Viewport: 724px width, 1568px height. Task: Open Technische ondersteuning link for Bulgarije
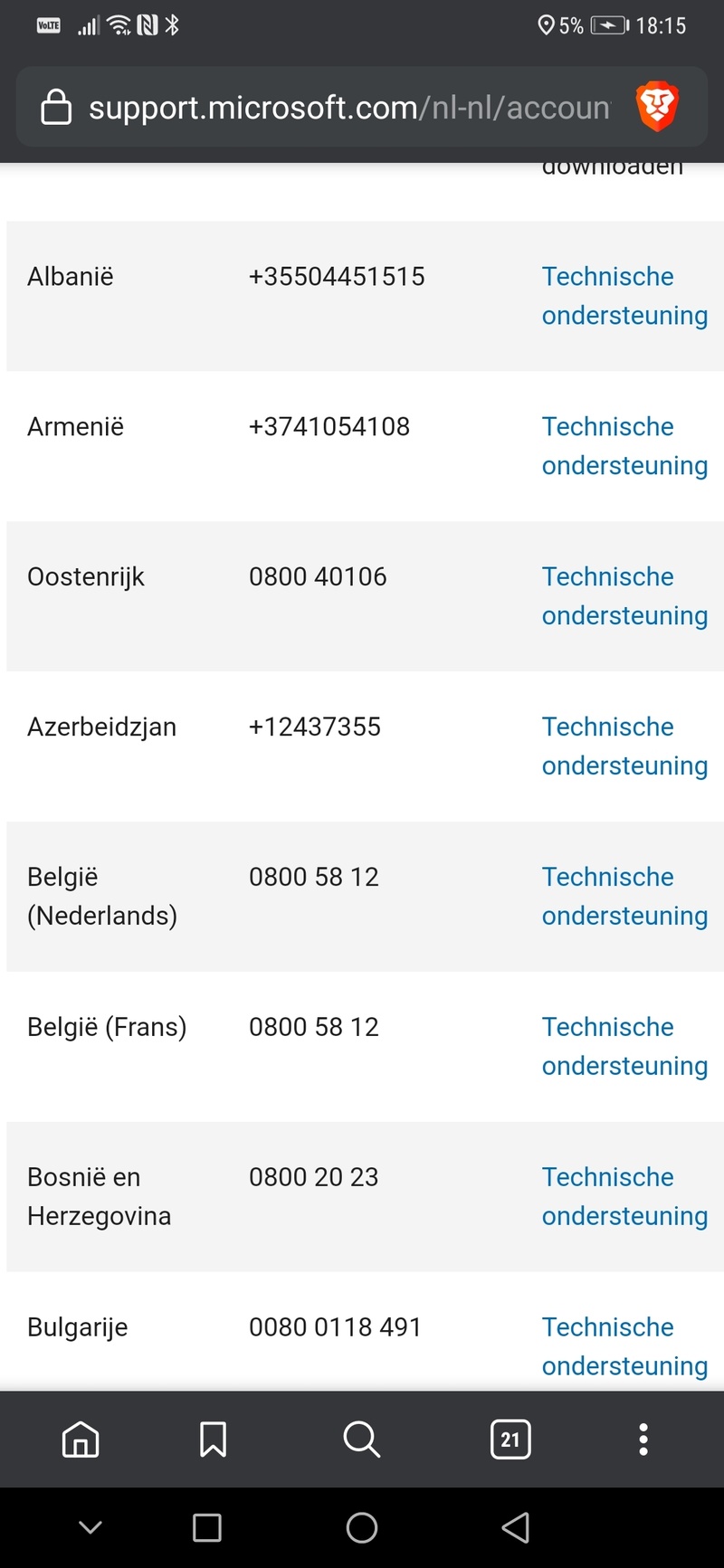click(x=624, y=1346)
